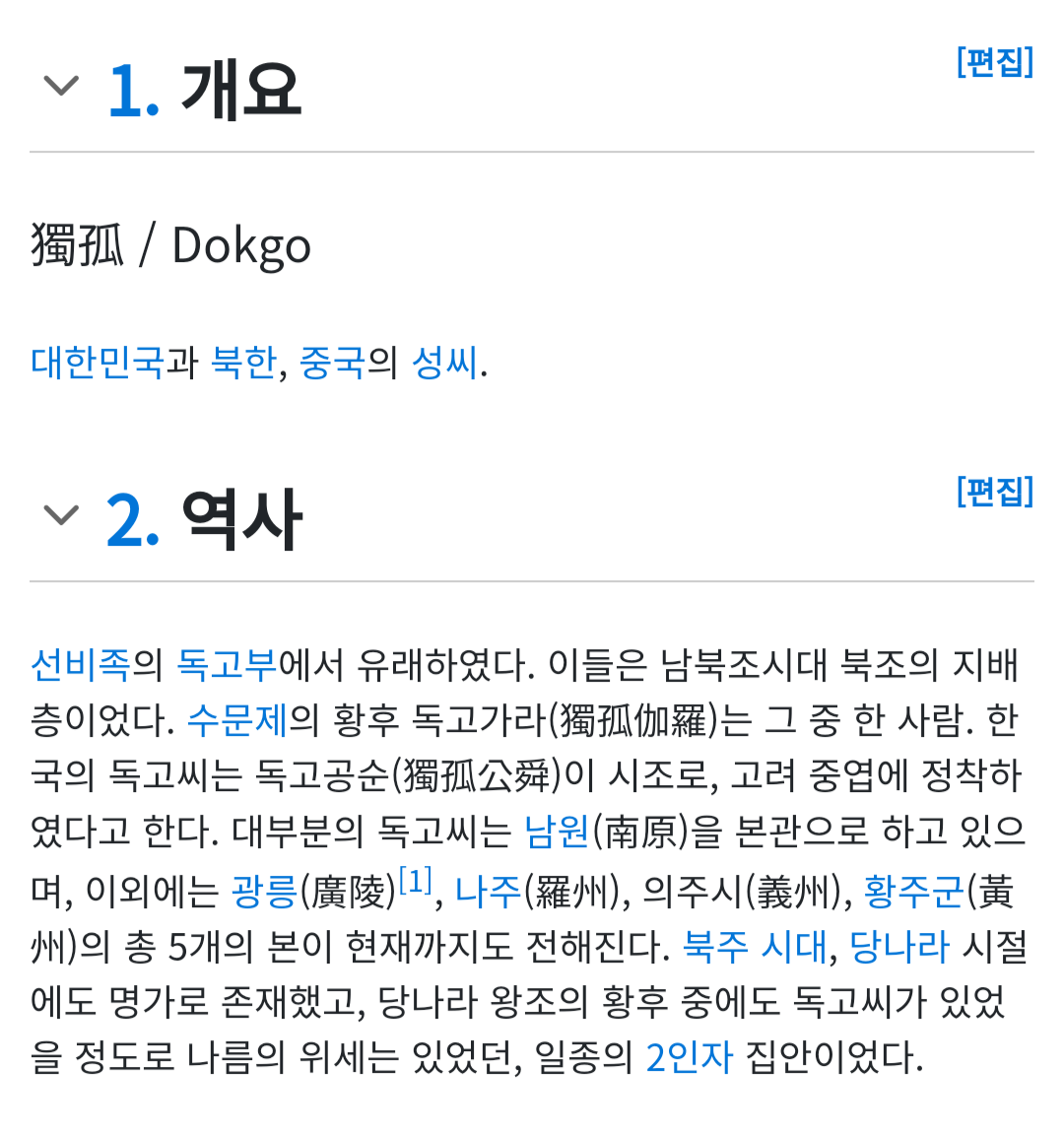Follow the 남원 link

click(556, 832)
